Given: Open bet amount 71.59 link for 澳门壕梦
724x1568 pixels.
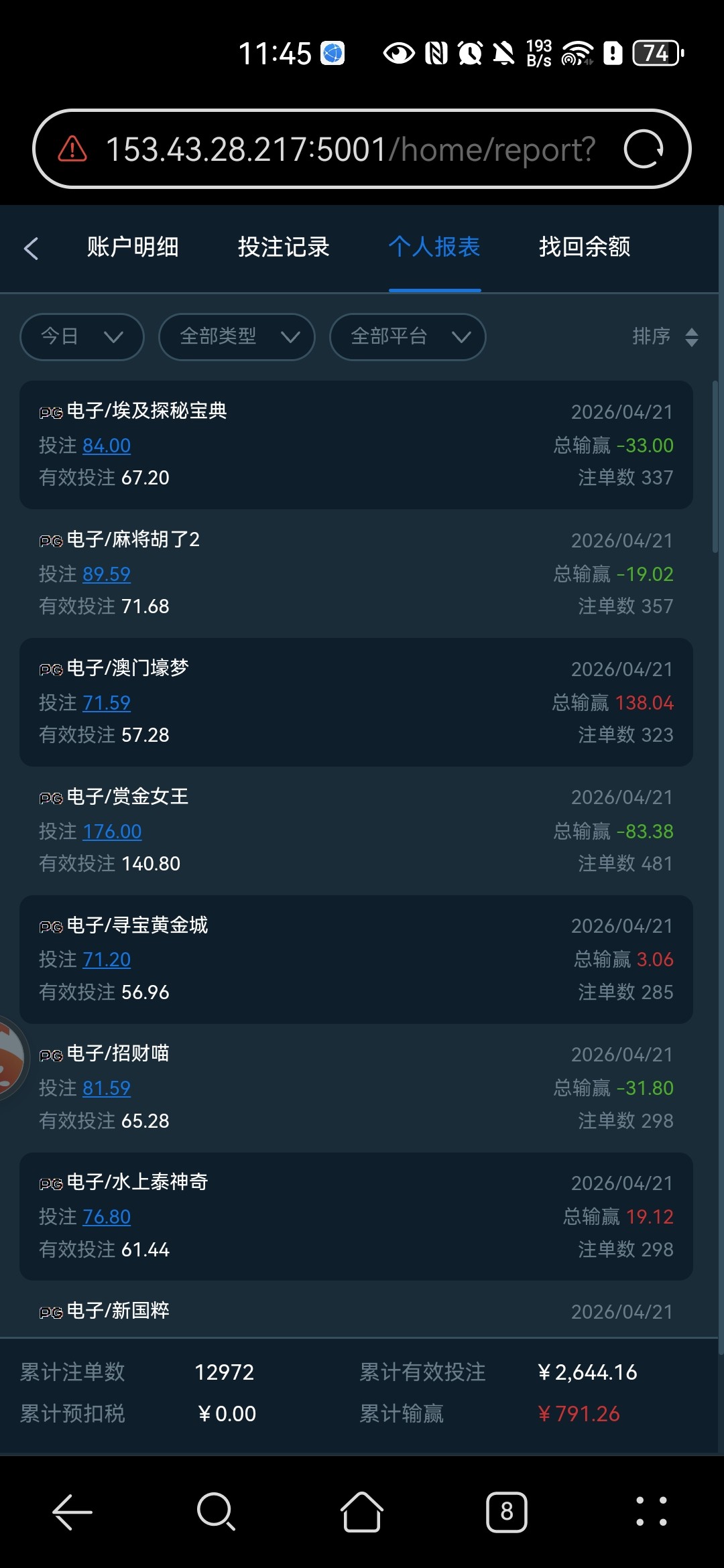Looking at the screenshot, I should 107,703.
